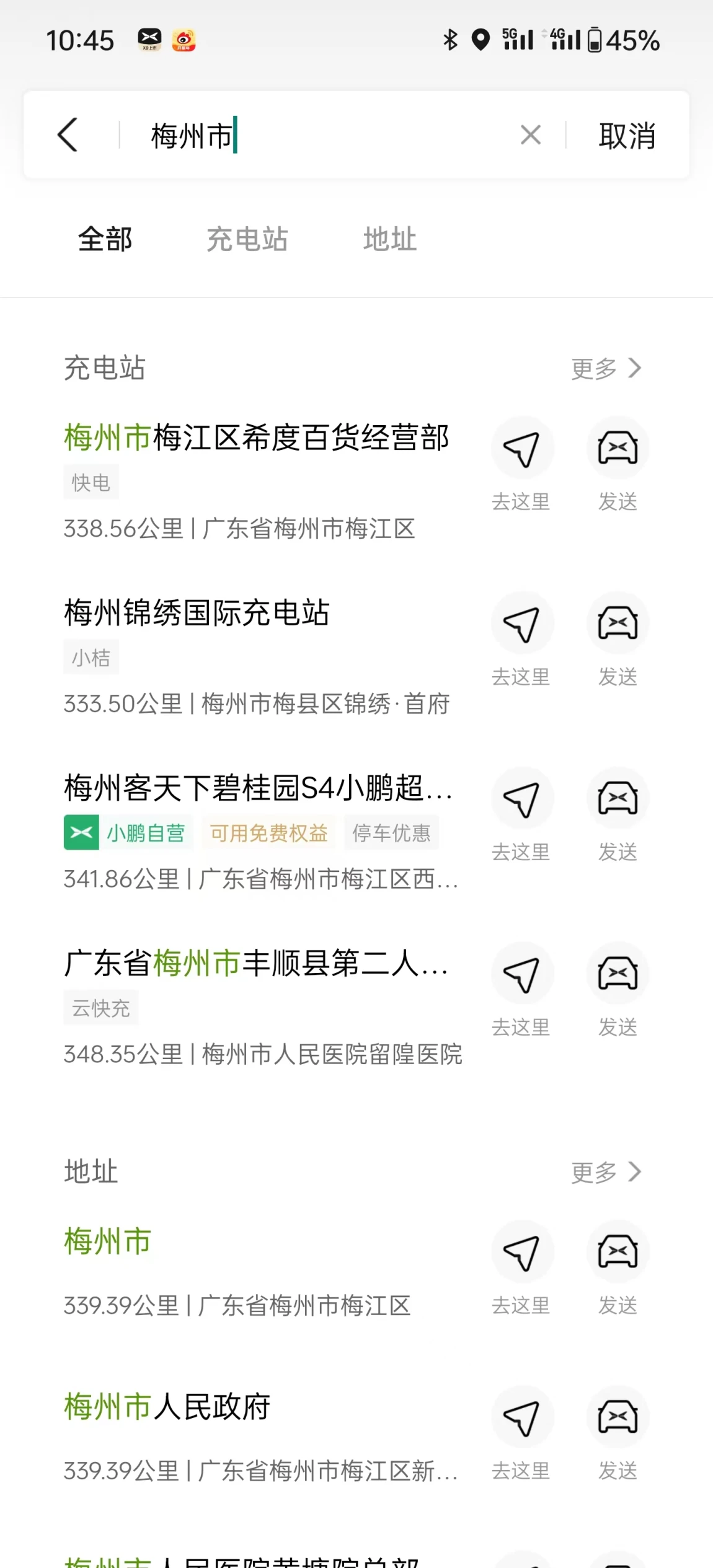The height and width of the screenshot is (1568, 713).
Task: Switch to the 地址 tab
Action: [x=390, y=239]
